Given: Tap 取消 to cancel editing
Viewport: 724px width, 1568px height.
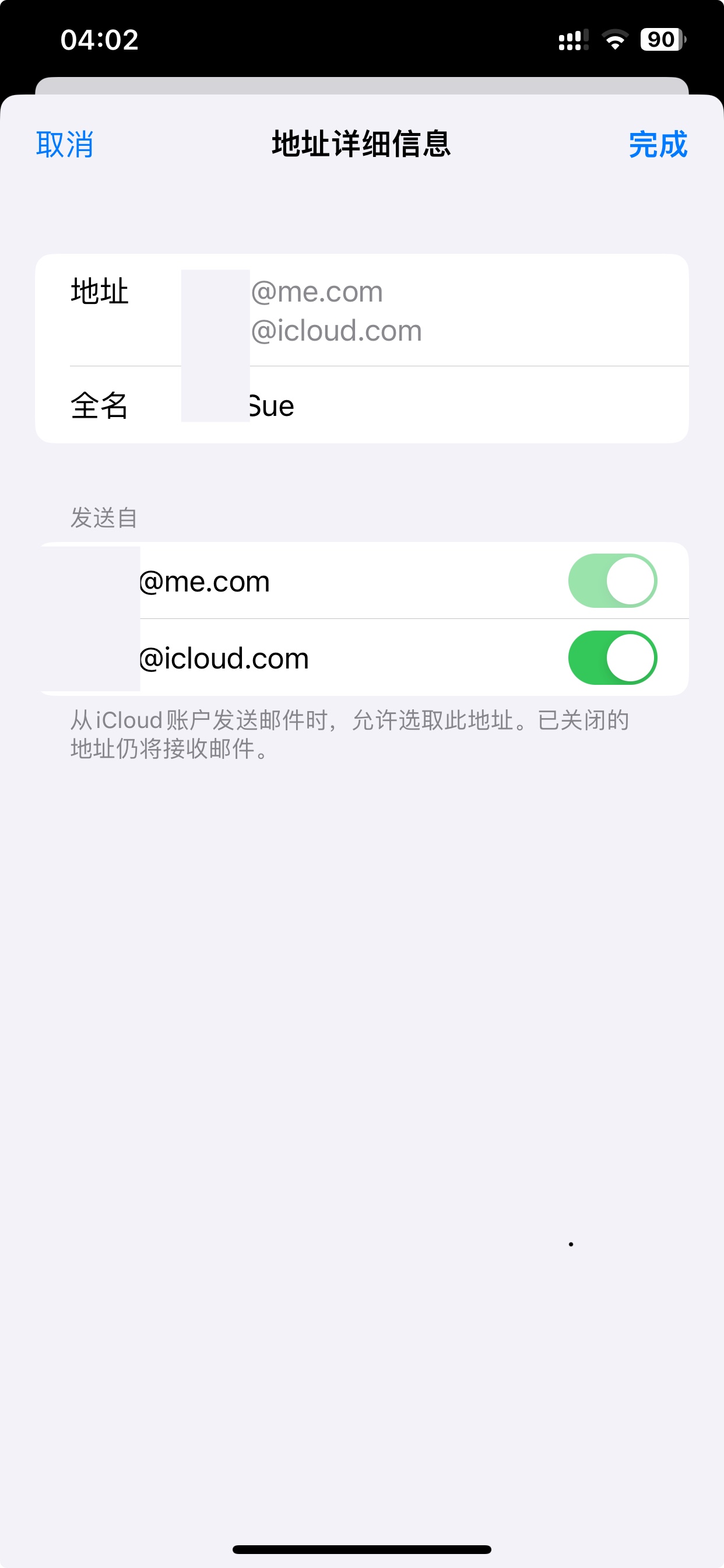Looking at the screenshot, I should click(65, 145).
